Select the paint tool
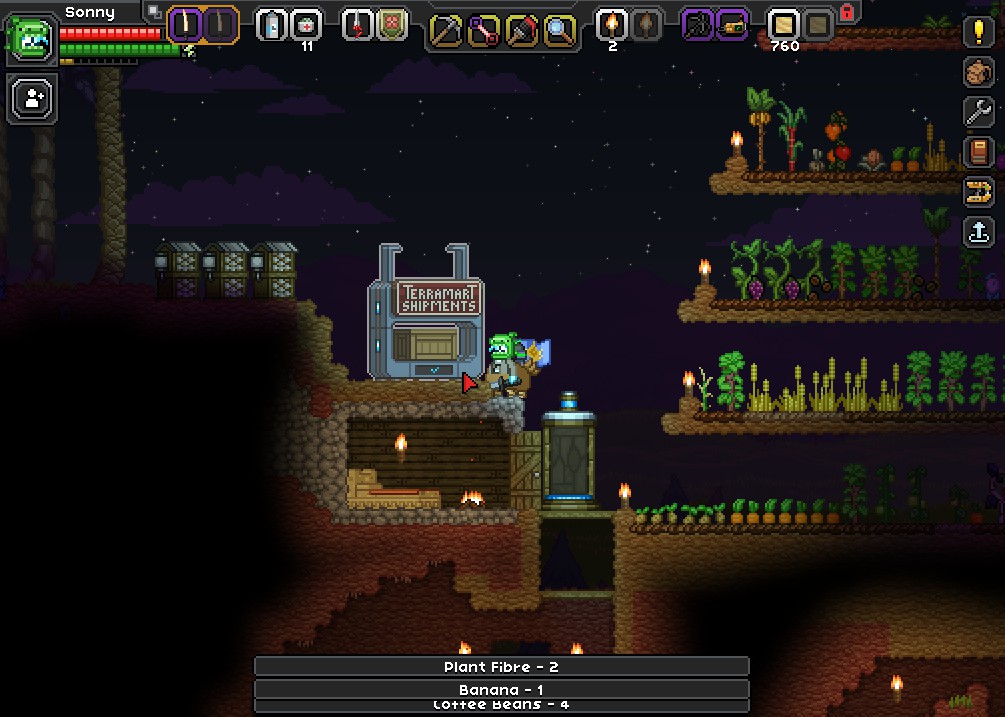Viewport: 1005px width, 717px height. click(522, 30)
